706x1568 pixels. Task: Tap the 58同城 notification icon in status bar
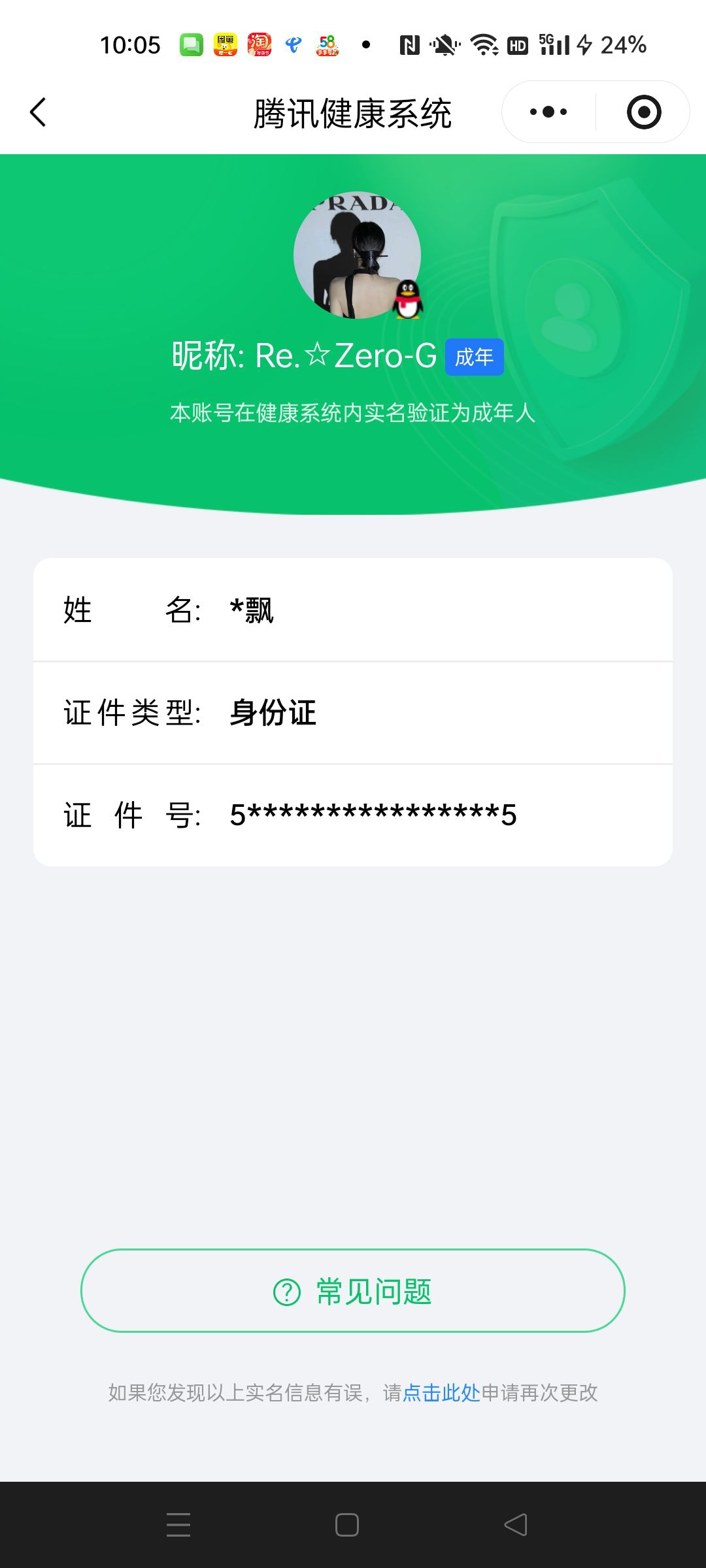tap(327, 44)
